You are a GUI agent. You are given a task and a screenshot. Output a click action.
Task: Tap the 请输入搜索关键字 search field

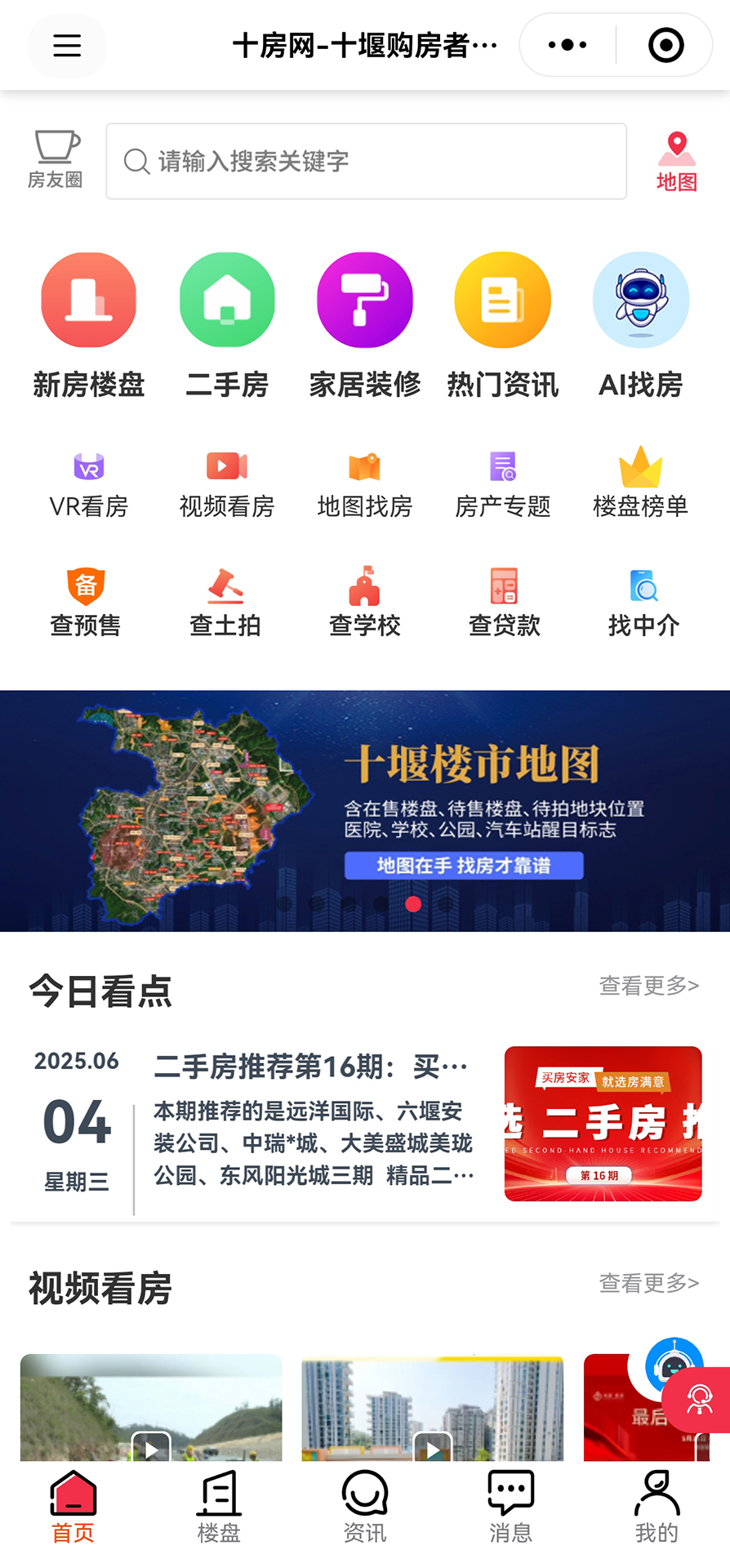tap(365, 161)
